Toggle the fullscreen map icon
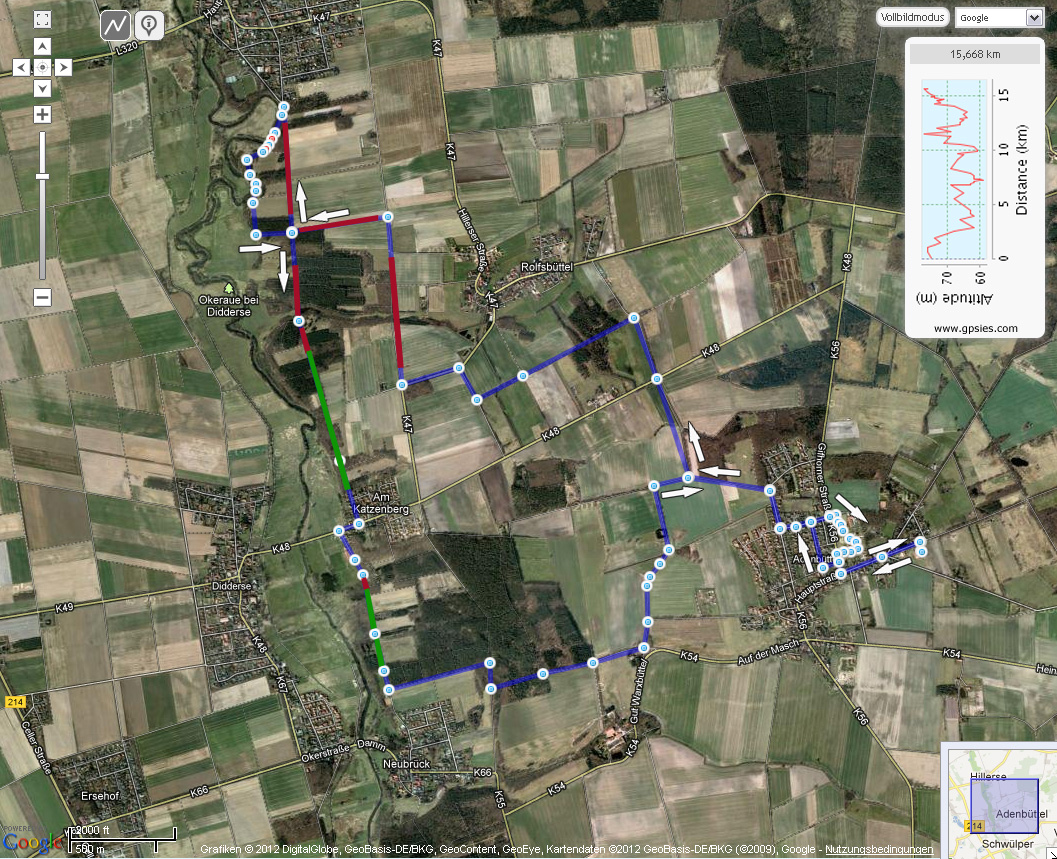The width and height of the screenshot is (1057, 859). tap(42, 19)
